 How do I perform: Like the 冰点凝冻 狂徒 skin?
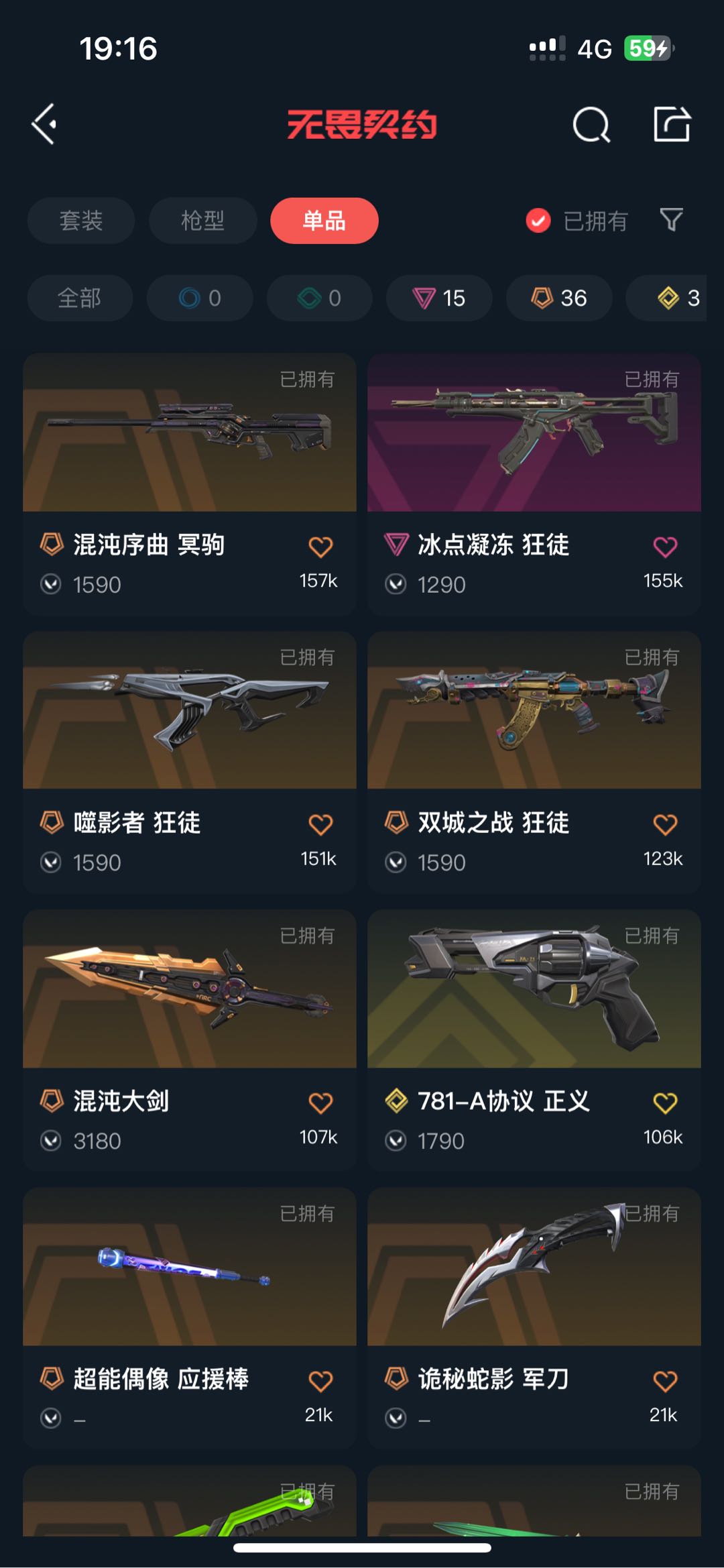(665, 547)
